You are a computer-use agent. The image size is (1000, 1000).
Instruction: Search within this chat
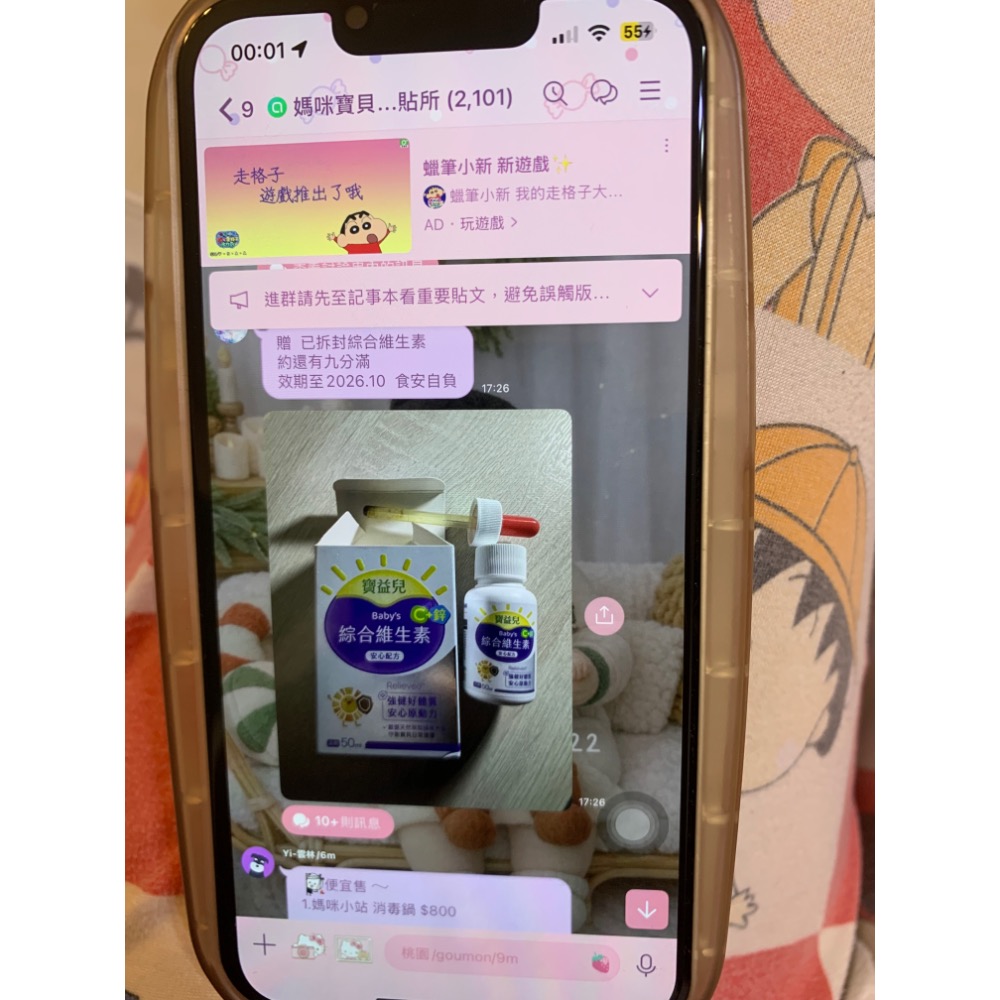[x=554, y=94]
